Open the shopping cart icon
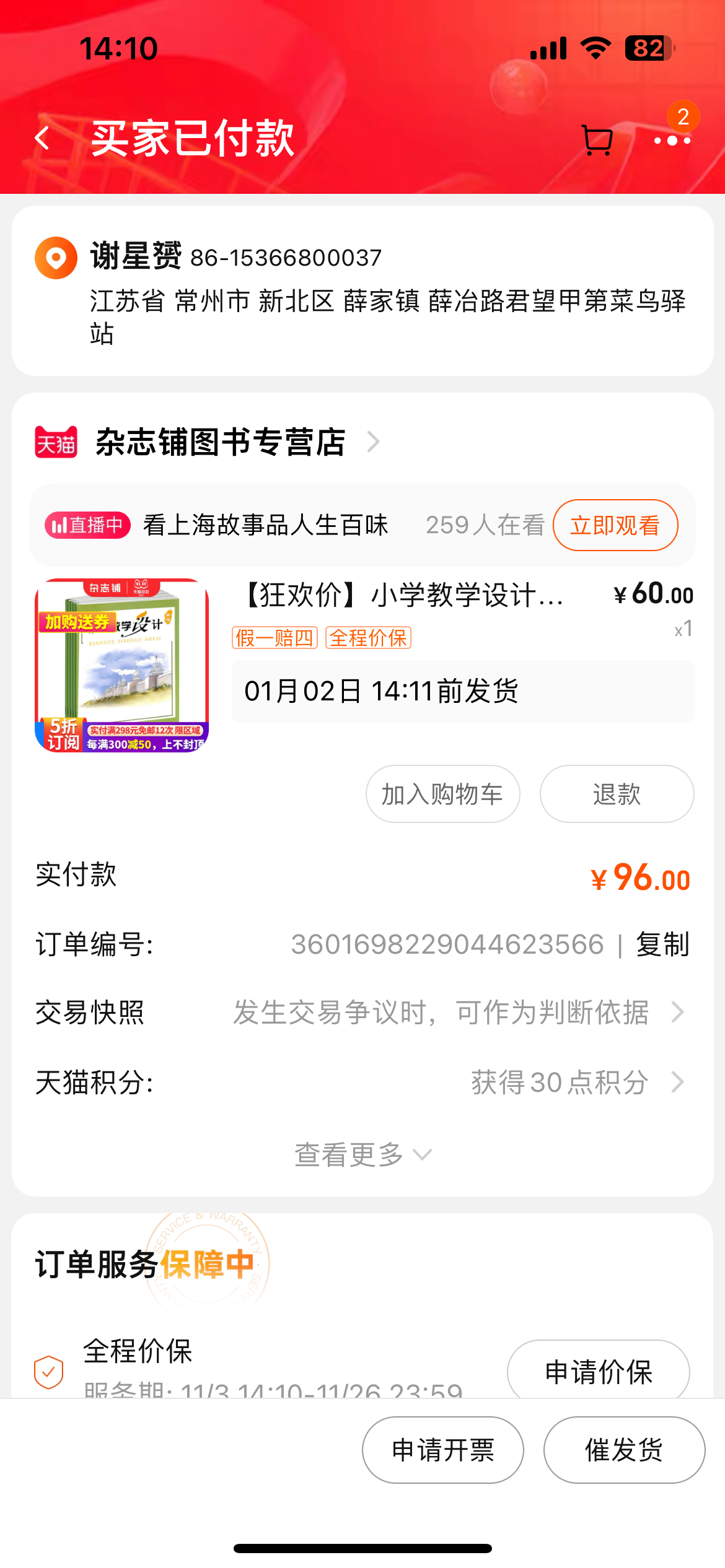Viewport: 725px width, 1568px height. click(x=597, y=139)
